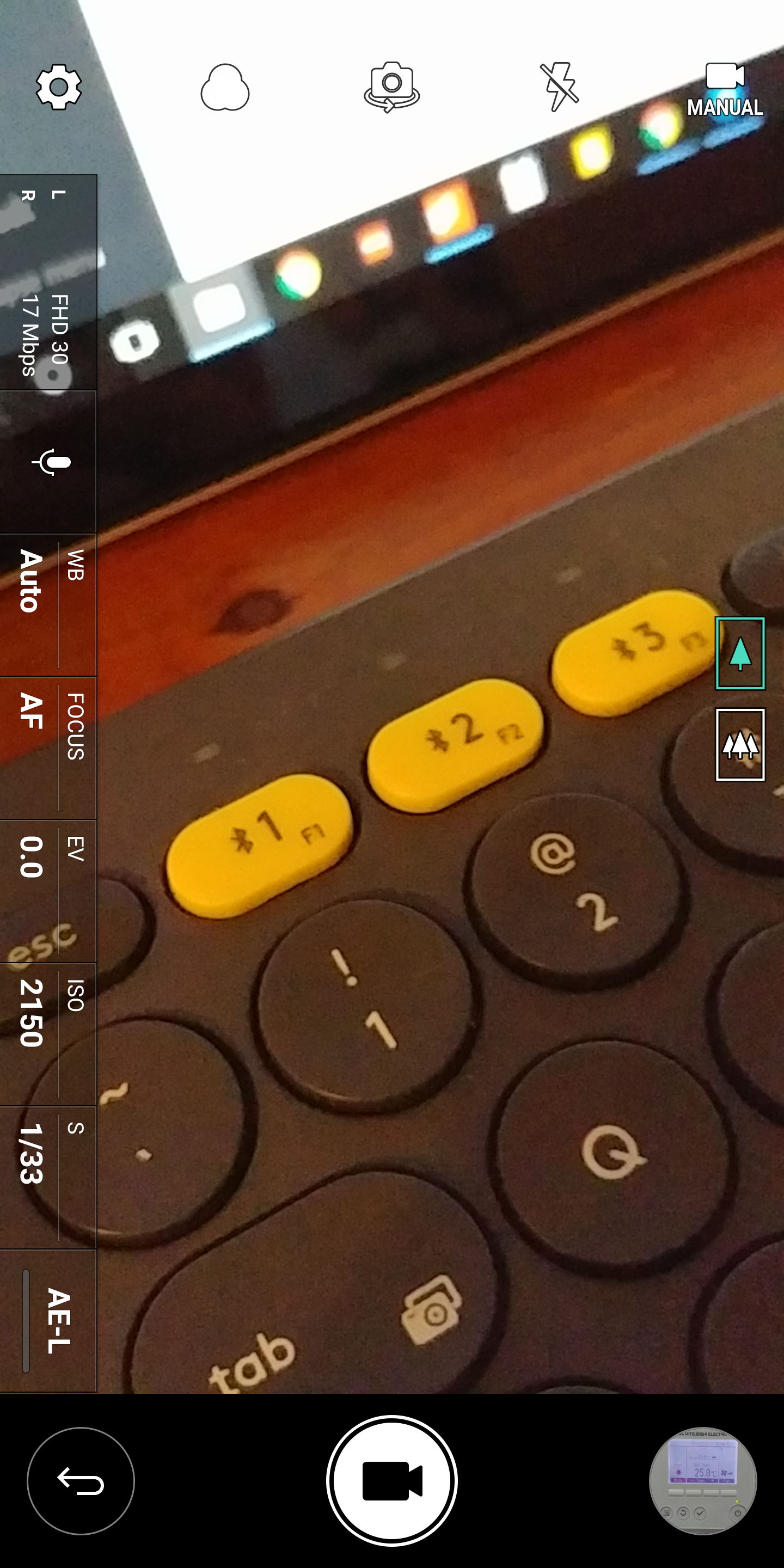Viewport: 784px width, 1568px height.
Task: Toggle the flash off icon
Action: [559, 87]
